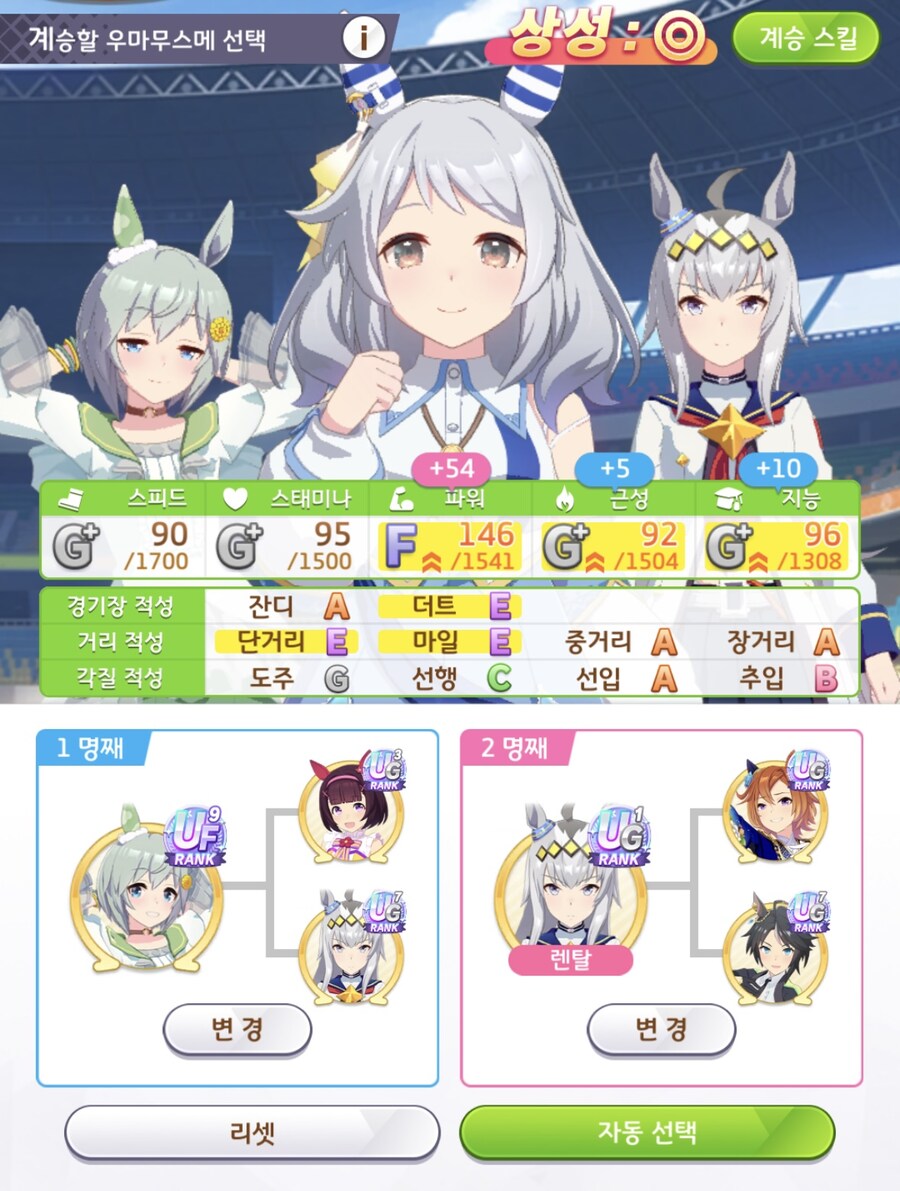Open the info icon beside 계승할 우마무스메 선택
Image resolution: width=900 pixels, height=1191 pixels.
pyautogui.click(x=364, y=38)
